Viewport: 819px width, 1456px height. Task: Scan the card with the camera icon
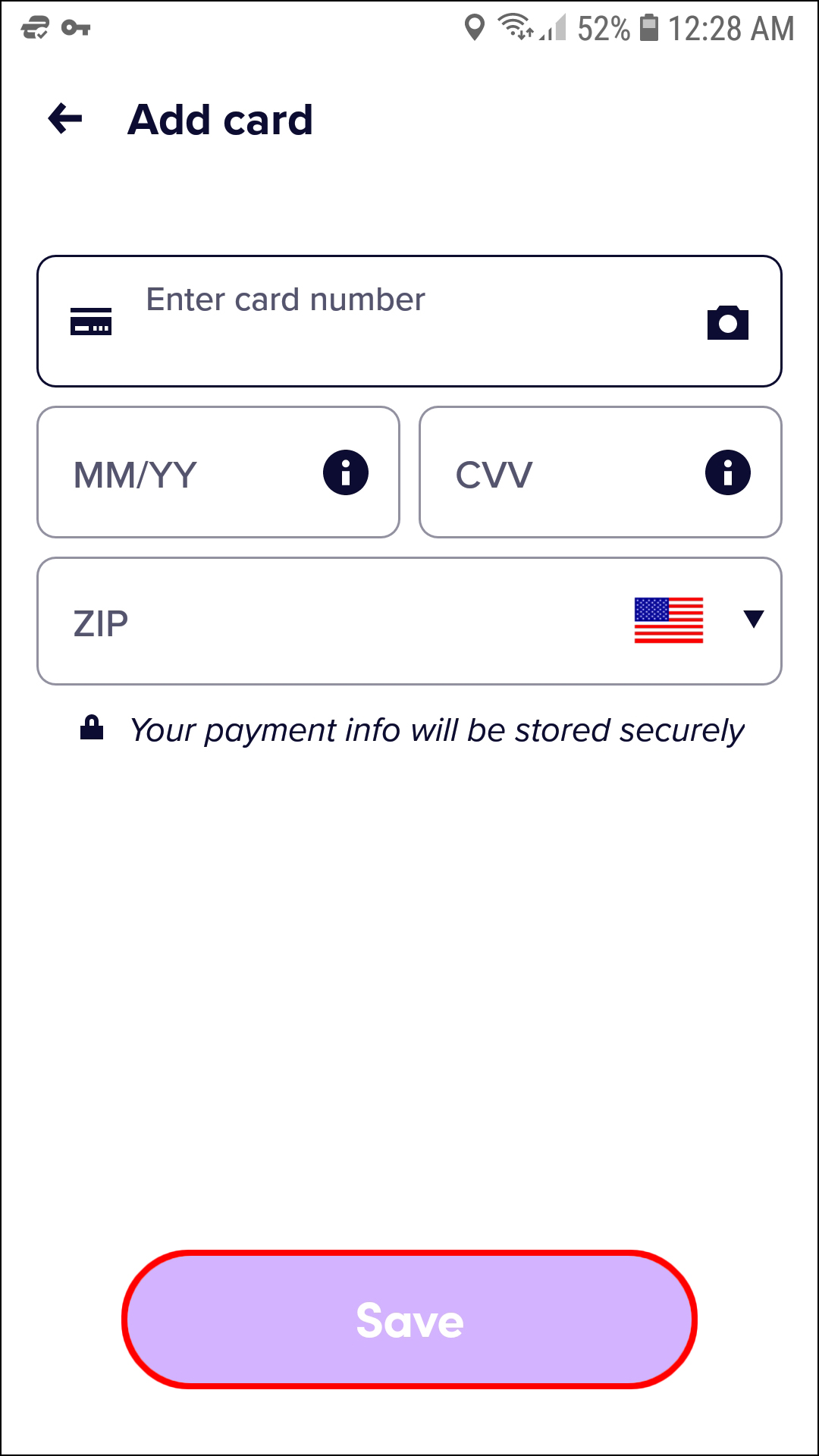(727, 323)
